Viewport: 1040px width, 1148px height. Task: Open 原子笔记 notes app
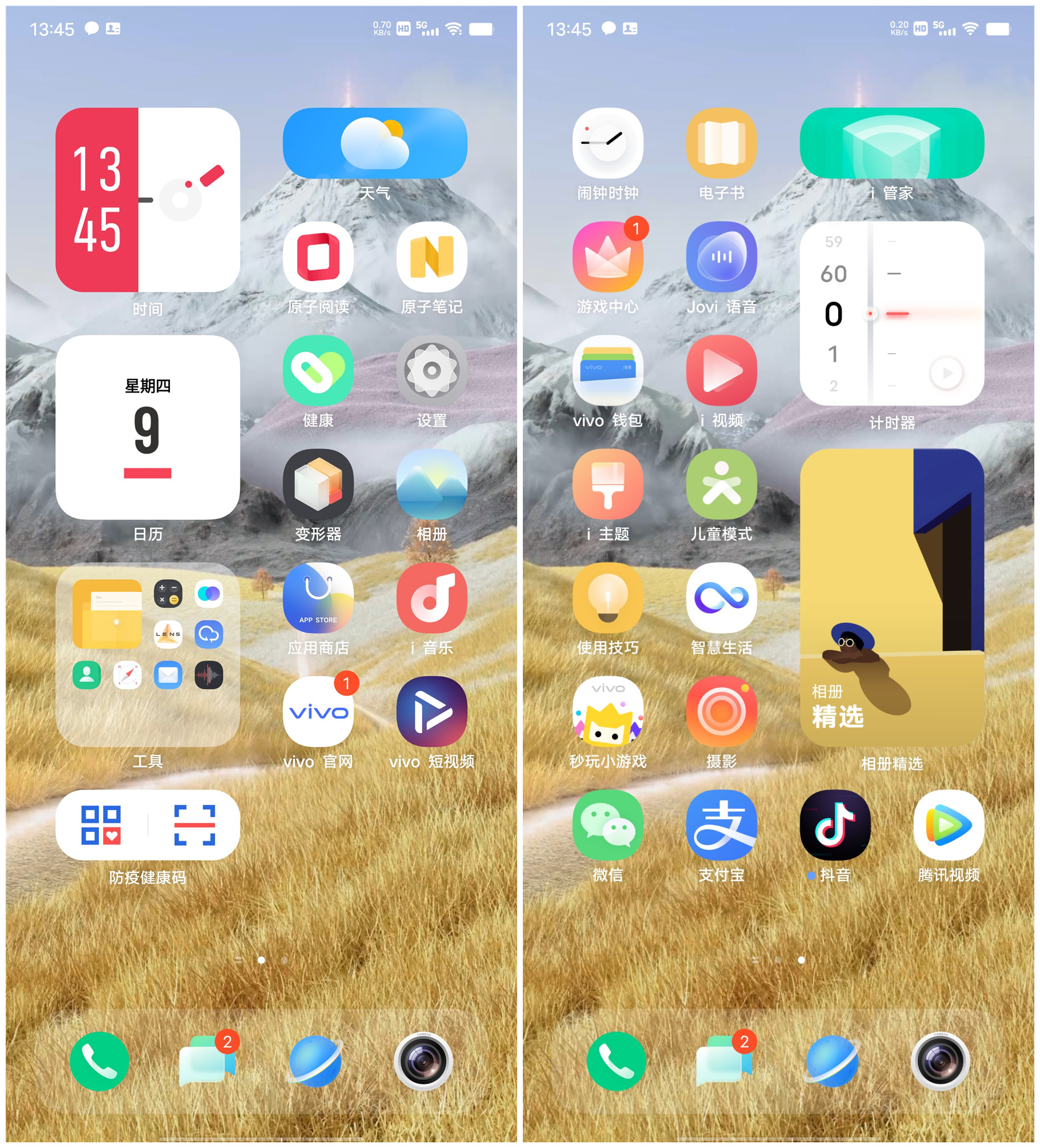(432, 257)
